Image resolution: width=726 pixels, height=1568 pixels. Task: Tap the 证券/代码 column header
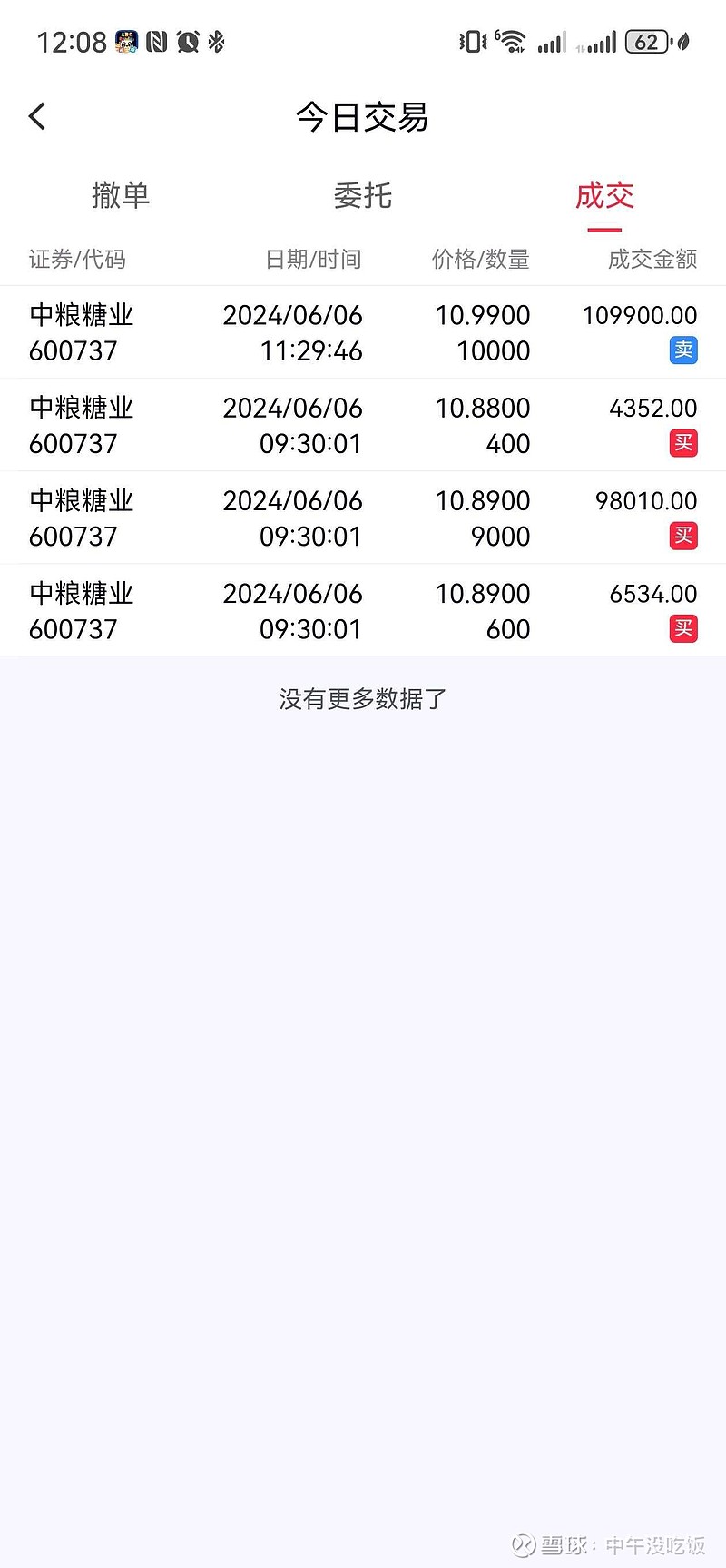(77, 260)
